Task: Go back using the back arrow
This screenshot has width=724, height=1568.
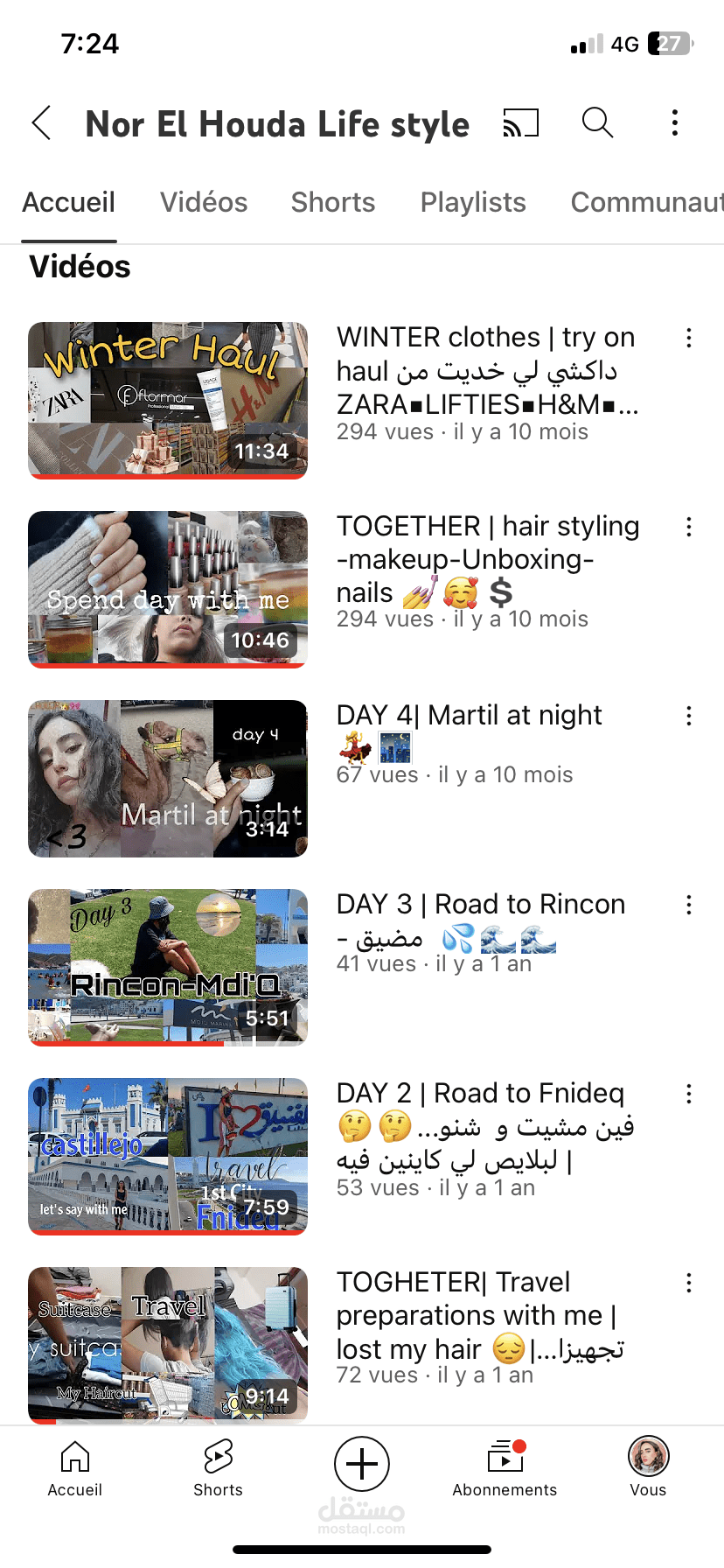Action: 41,123
